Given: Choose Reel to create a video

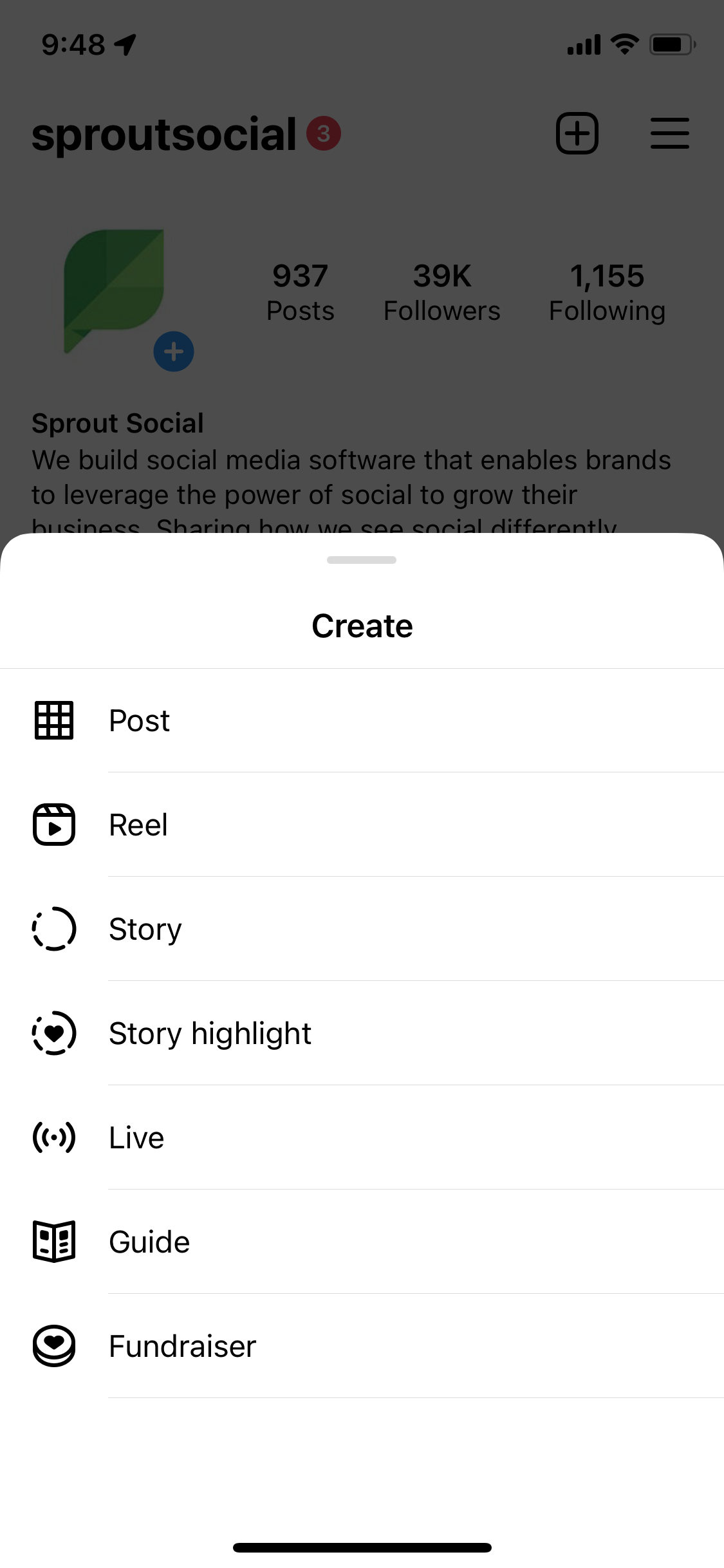Looking at the screenshot, I should [138, 825].
